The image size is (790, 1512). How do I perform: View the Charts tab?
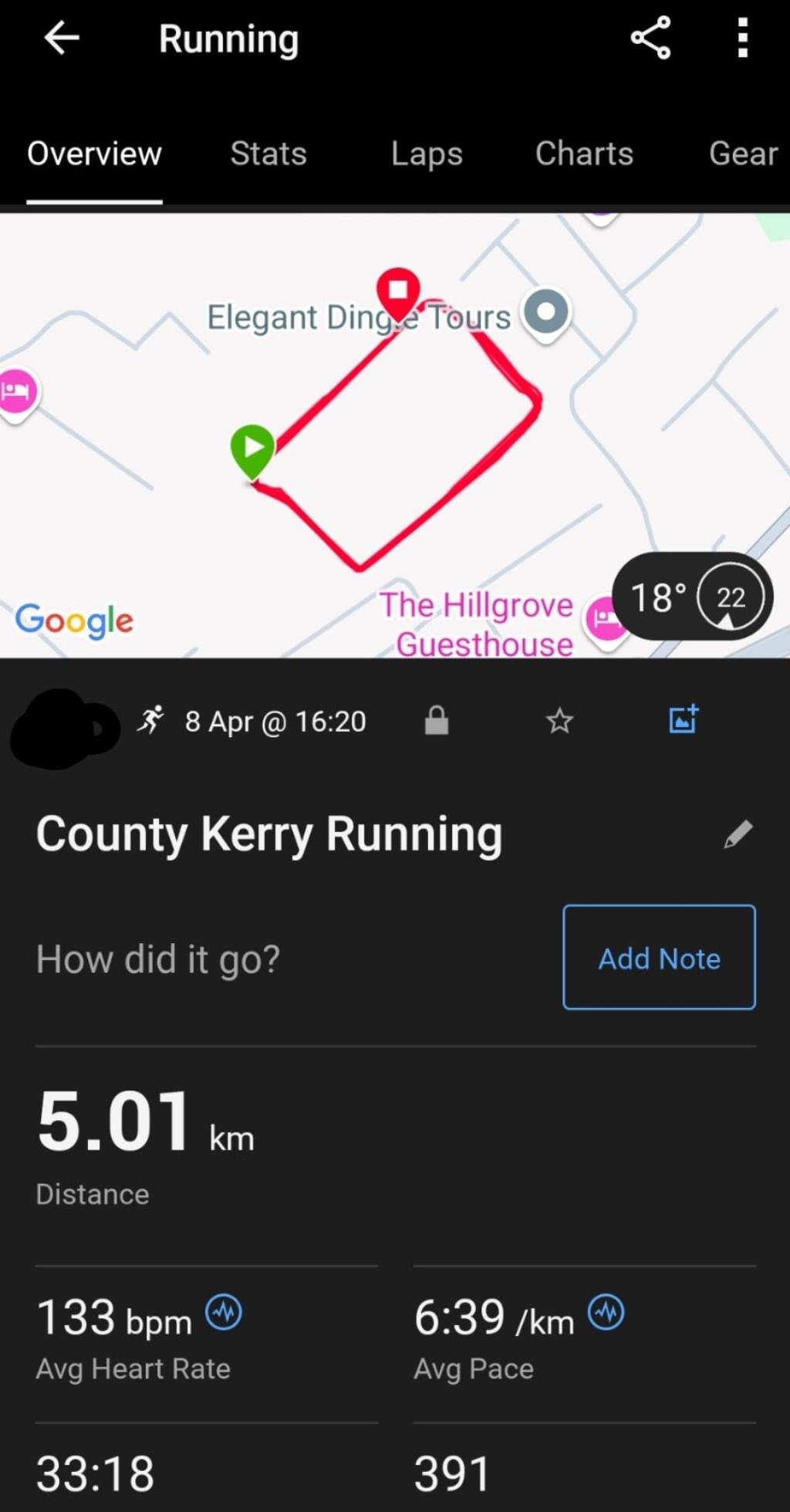tap(584, 154)
